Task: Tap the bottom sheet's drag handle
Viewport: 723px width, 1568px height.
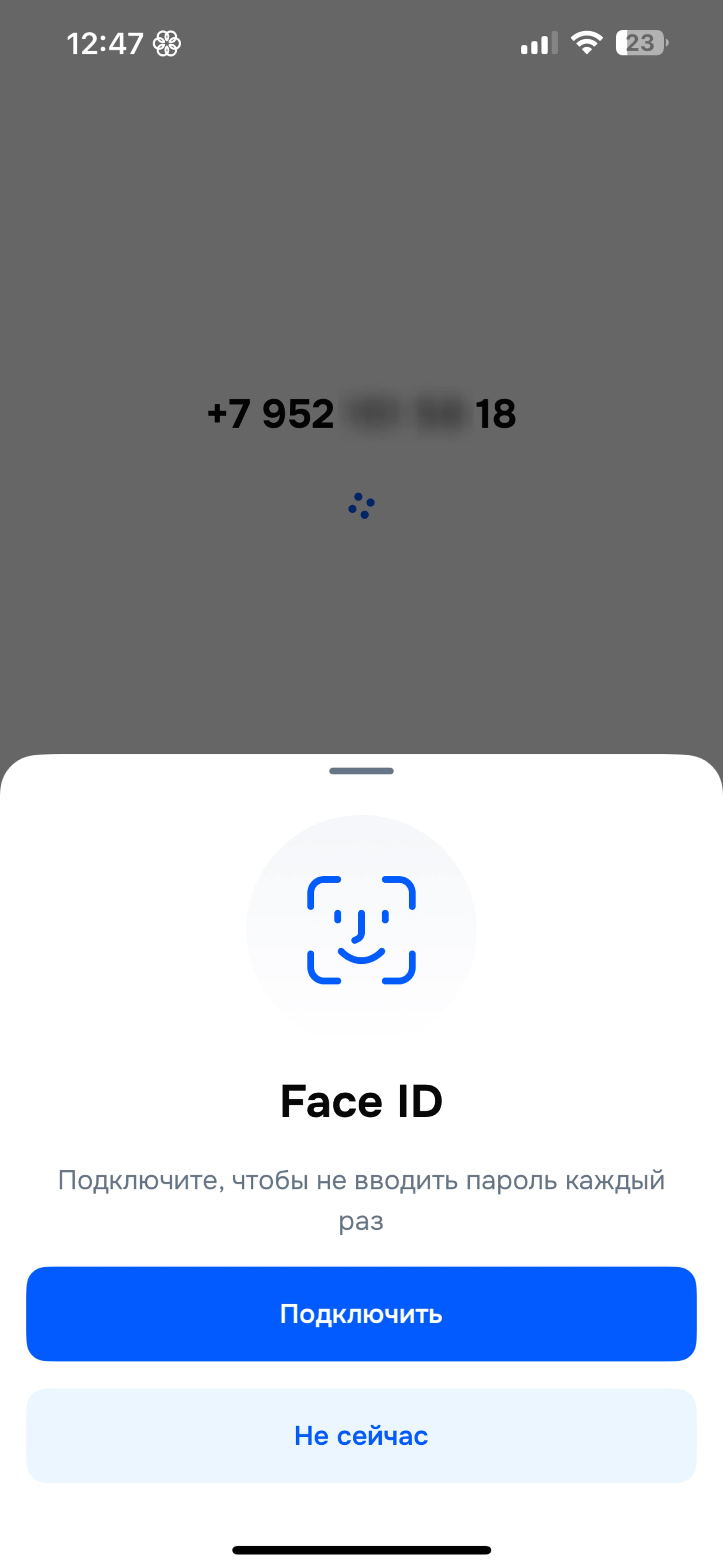Action: tap(361, 770)
